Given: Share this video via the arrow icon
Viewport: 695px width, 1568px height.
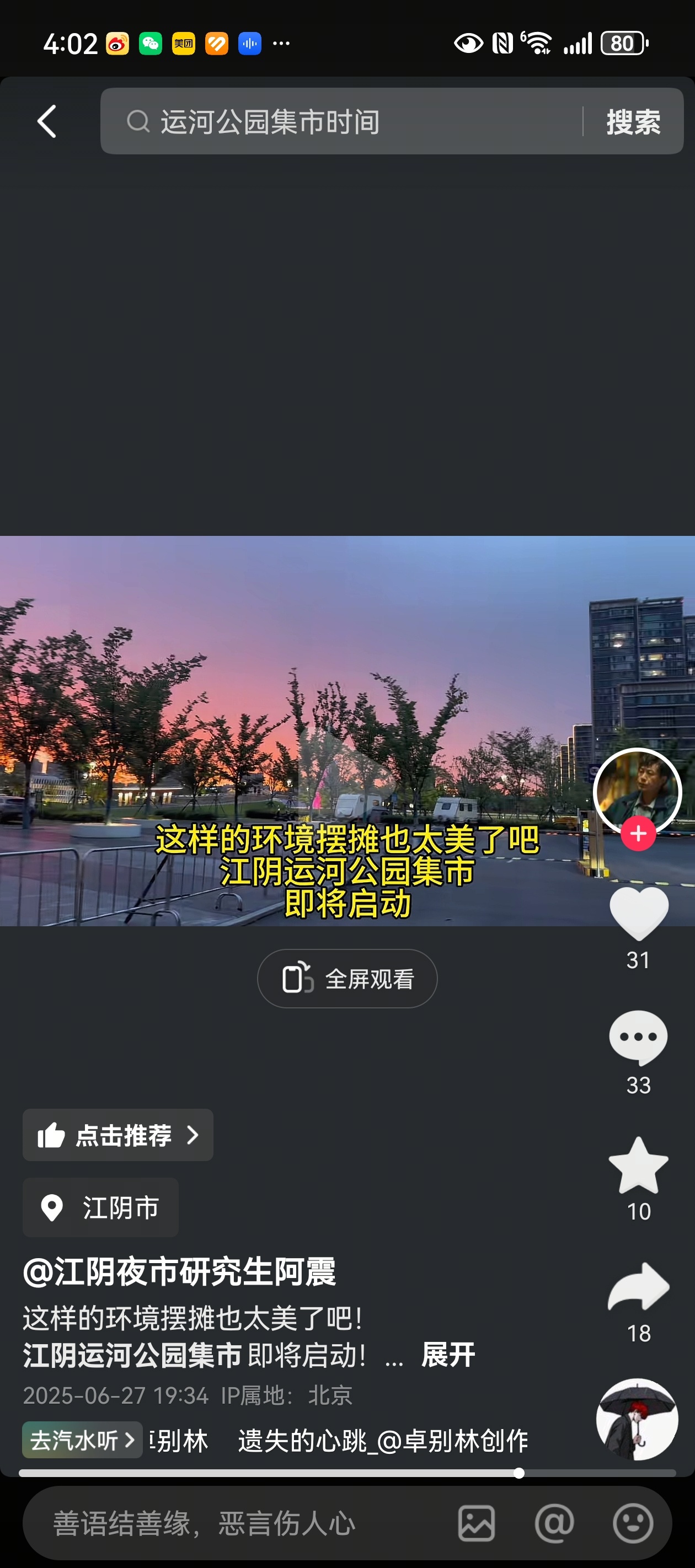Looking at the screenshot, I should pyautogui.click(x=638, y=1287).
